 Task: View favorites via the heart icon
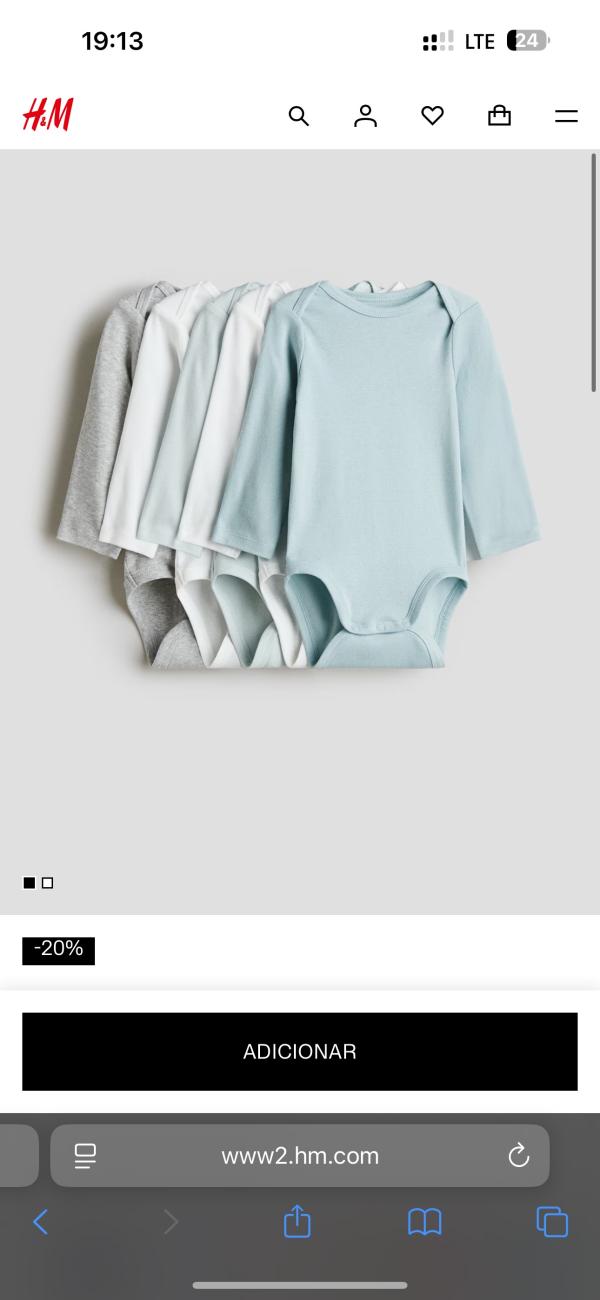432,116
